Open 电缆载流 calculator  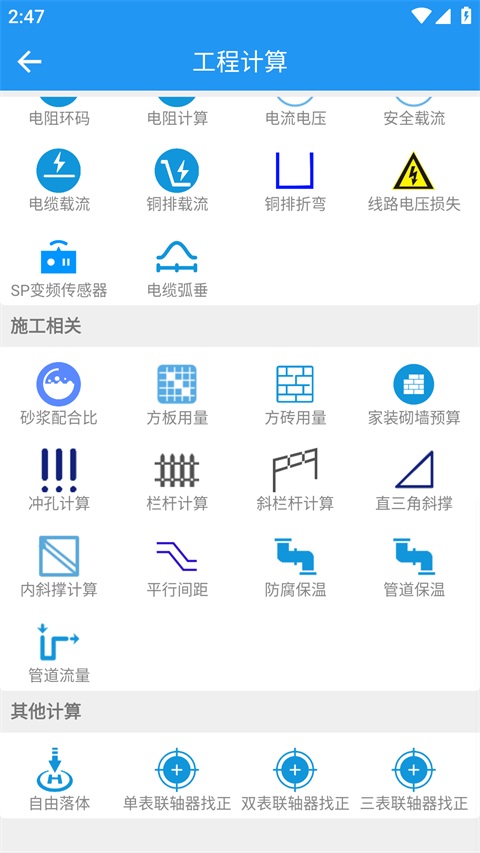tap(59, 181)
